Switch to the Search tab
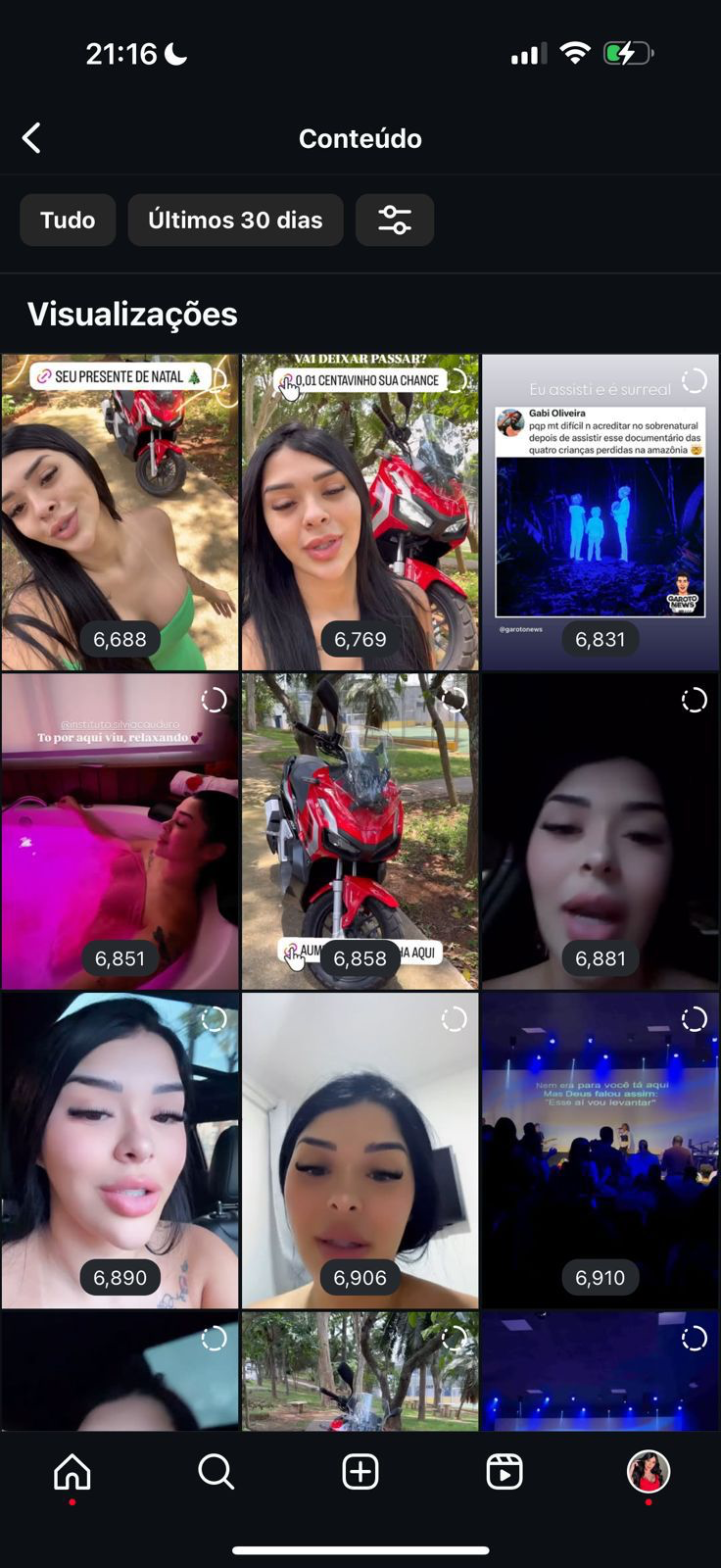 coord(216,1471)
